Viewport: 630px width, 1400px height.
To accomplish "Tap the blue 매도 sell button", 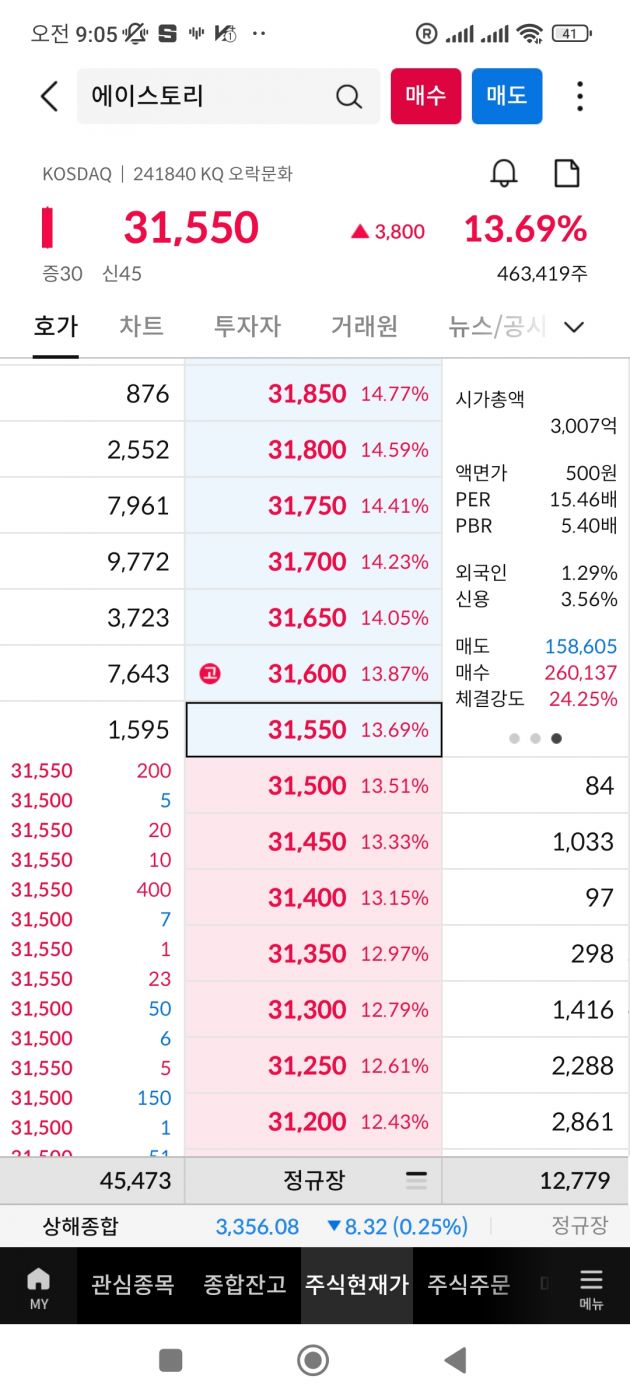I will pyautogui.click(x=506, y=96).
